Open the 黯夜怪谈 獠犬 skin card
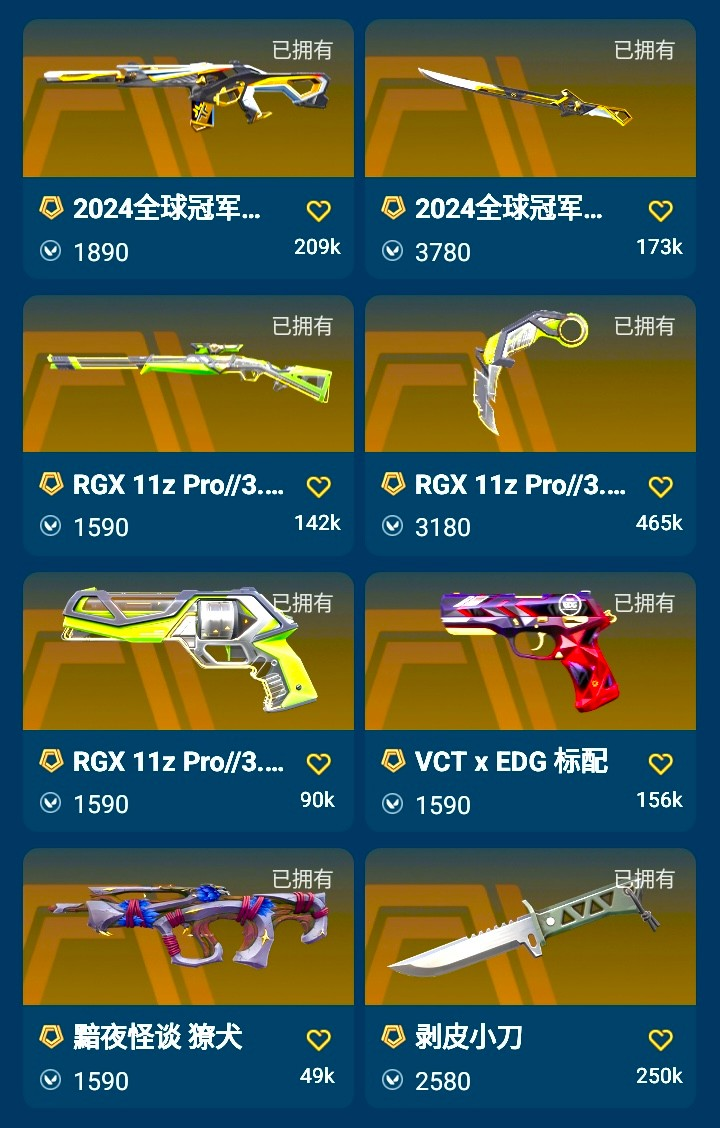This screenshot has width=720, height=1128. (188, 928)
